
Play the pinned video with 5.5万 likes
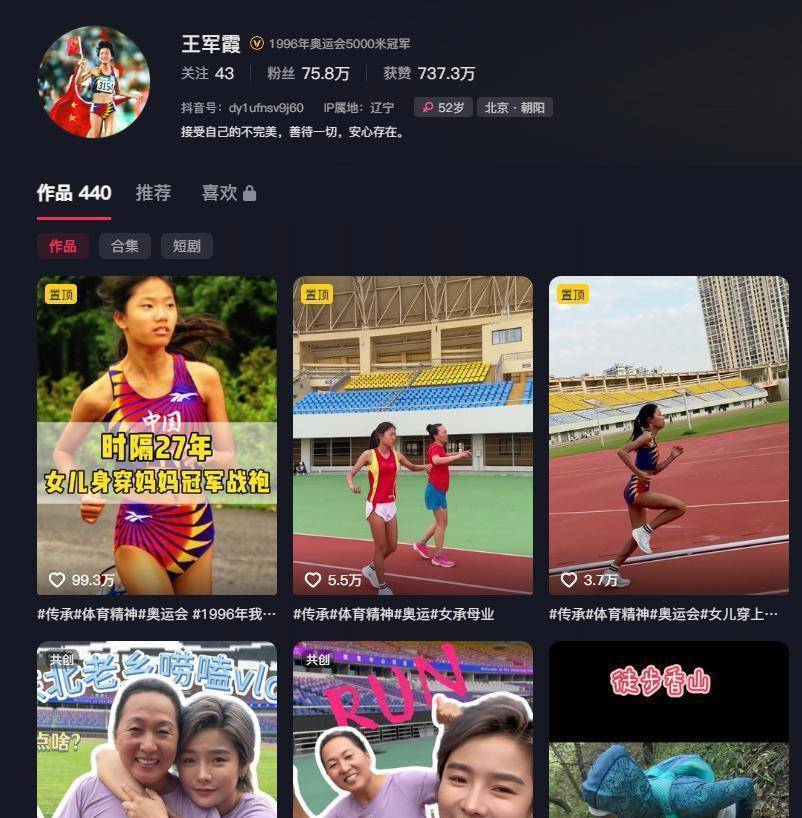pos(412,435)
